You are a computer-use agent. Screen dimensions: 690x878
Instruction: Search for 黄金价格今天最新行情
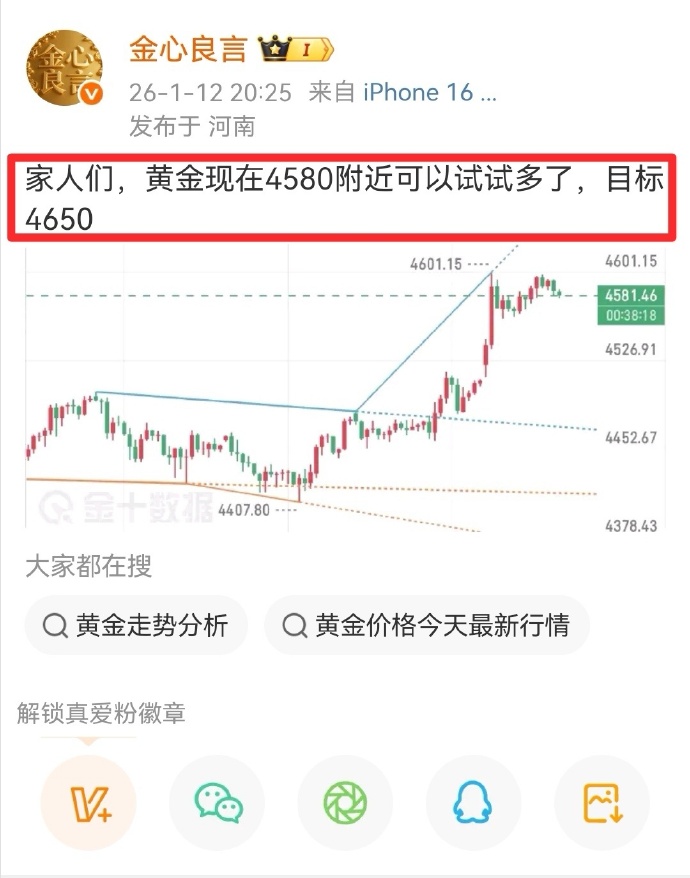427,626
